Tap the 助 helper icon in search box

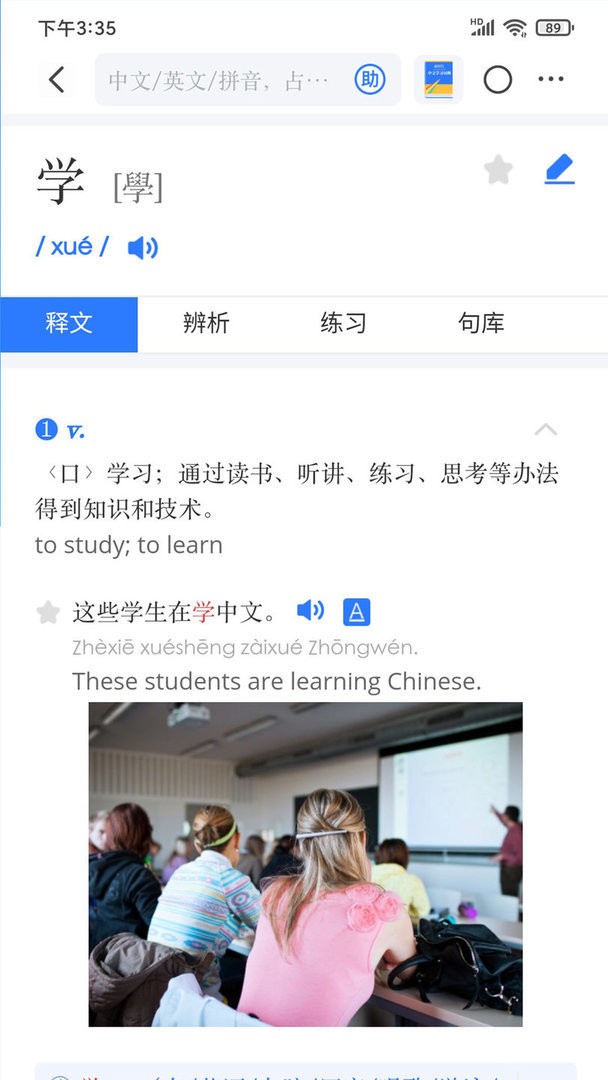click(x=369, y=80)
